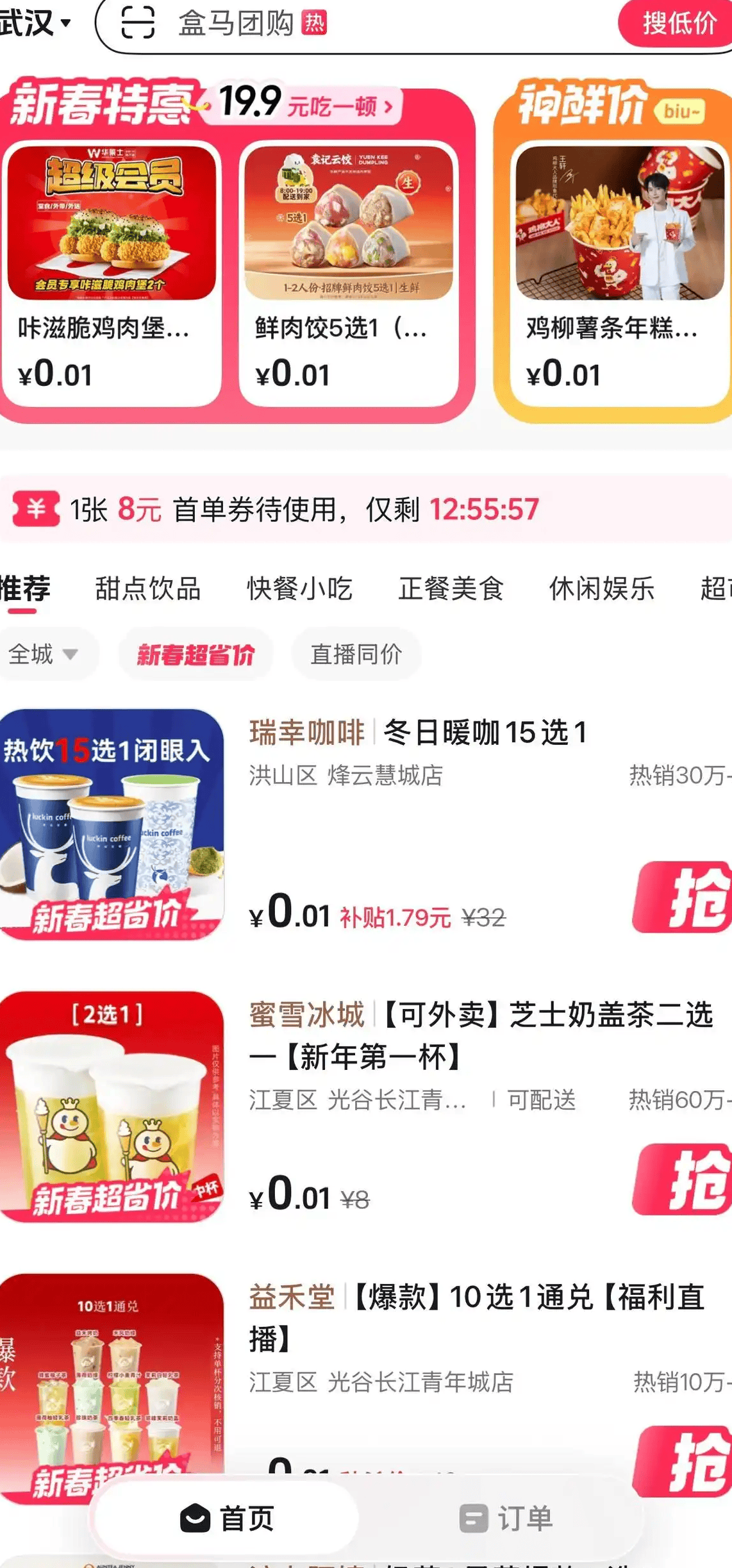Switch to the 快餐小吃 tab

(x=300, y=588)
